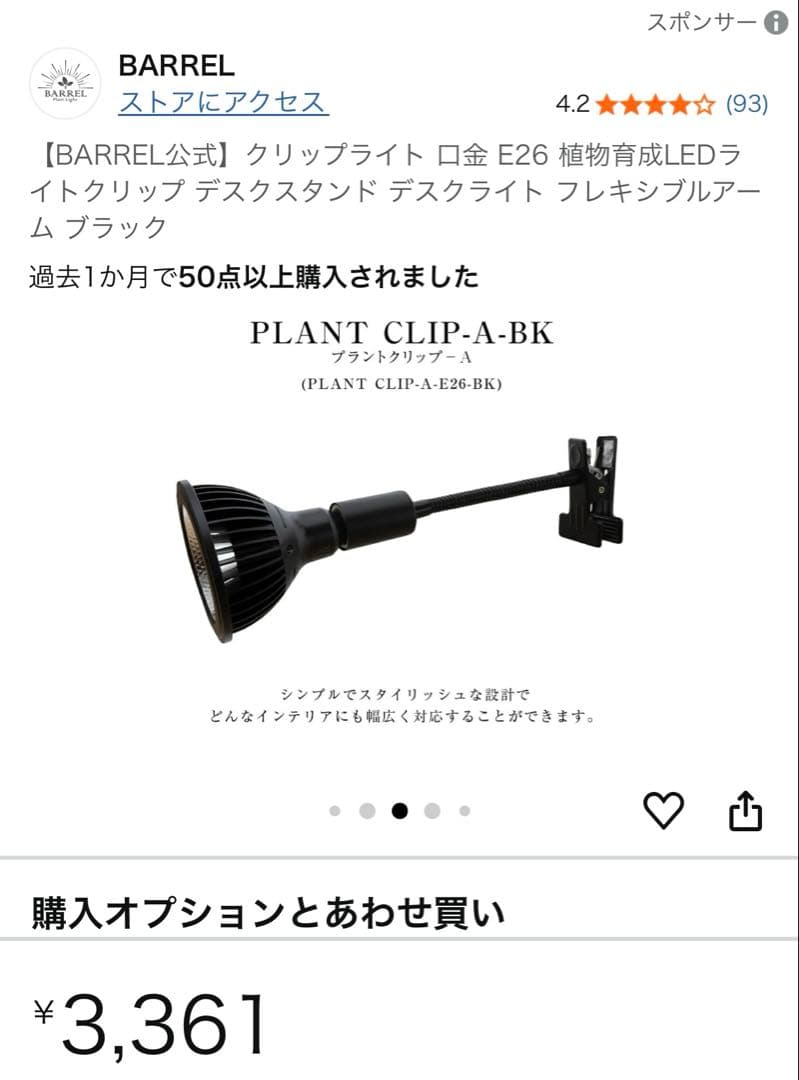799x1080 pixels.
Task: Open the second carousel page dot
Action: 368,812
